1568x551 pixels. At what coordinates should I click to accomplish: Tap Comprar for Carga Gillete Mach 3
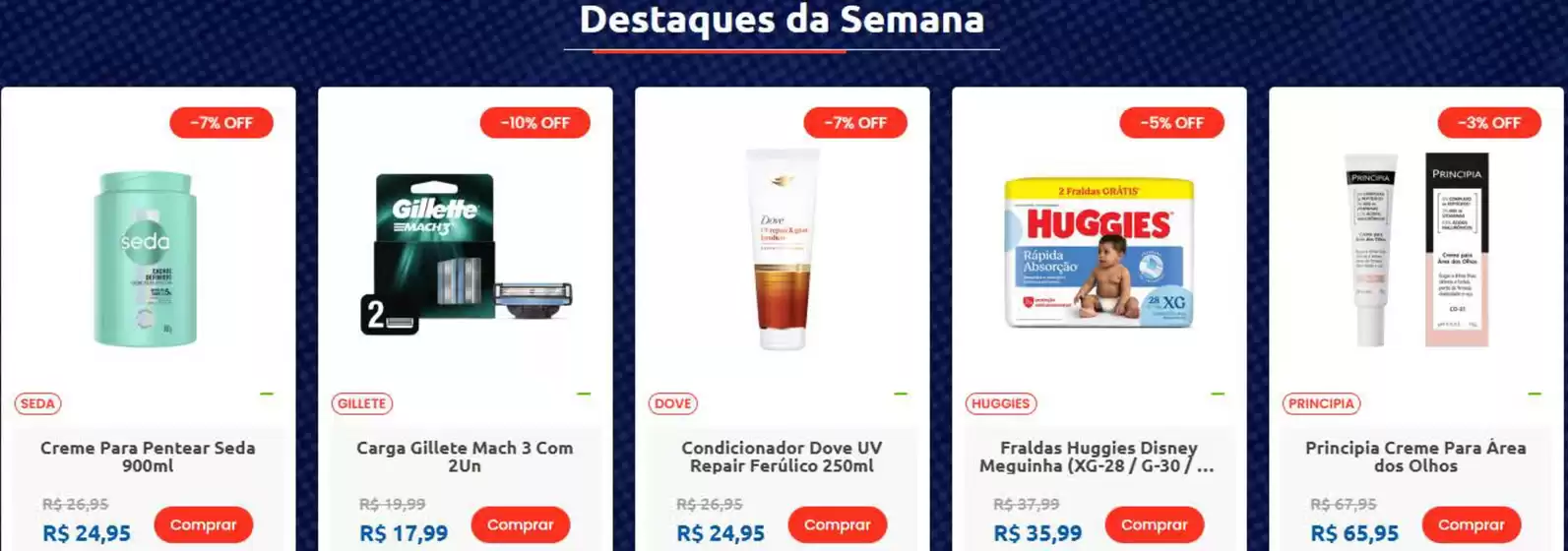[521, 524]
